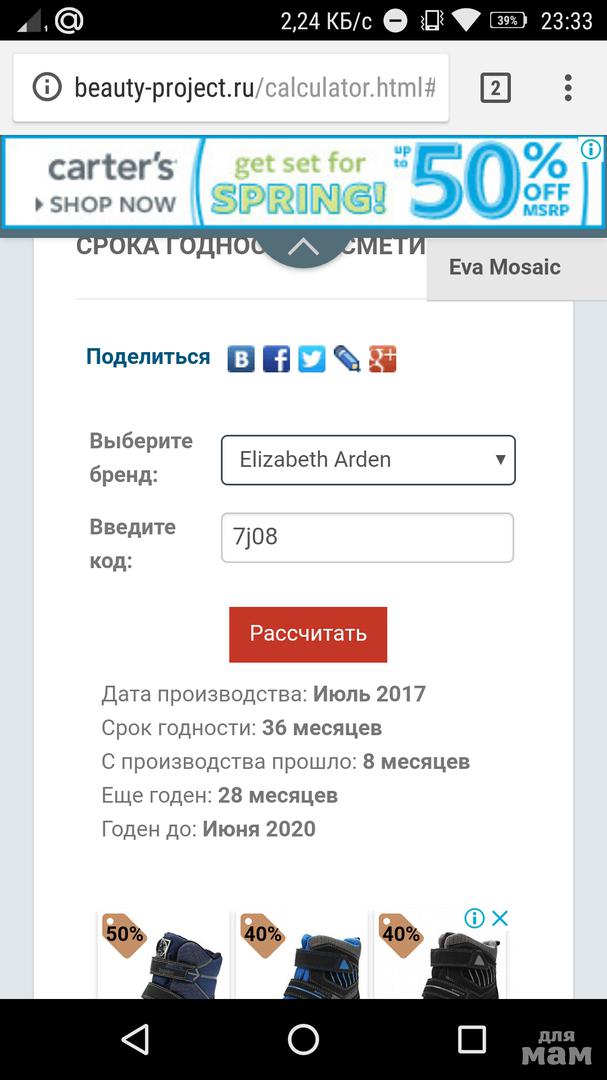607x1080 pixels.
Task: Expand the brand dropdown showing Elizabeth Arden
Action: pos(368,460)
